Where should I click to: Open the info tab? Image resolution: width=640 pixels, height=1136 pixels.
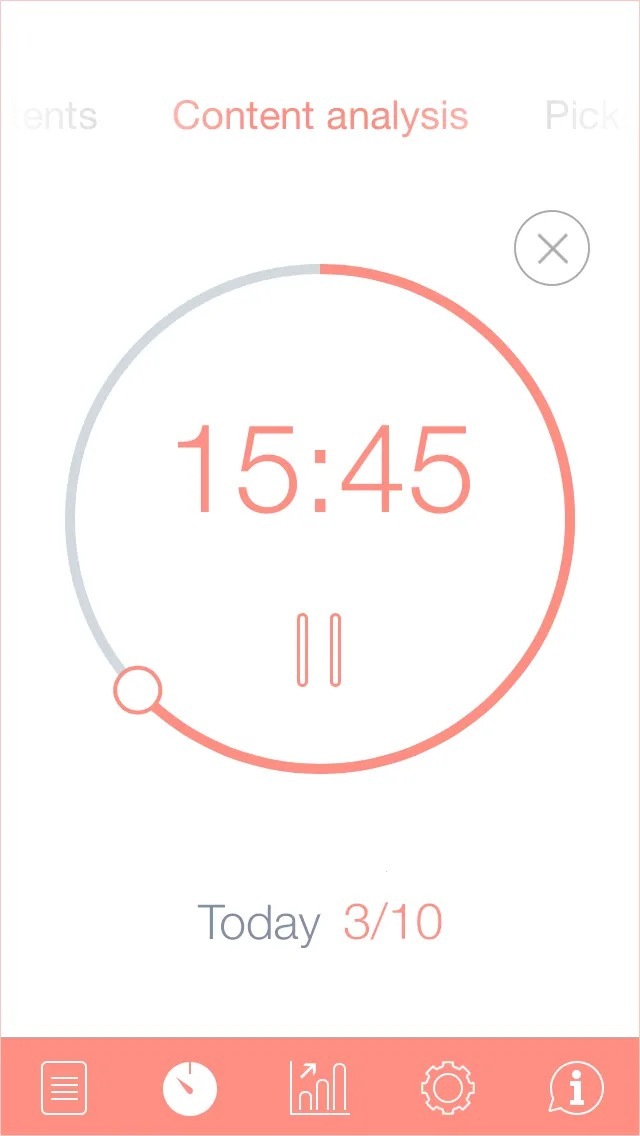576,1087
